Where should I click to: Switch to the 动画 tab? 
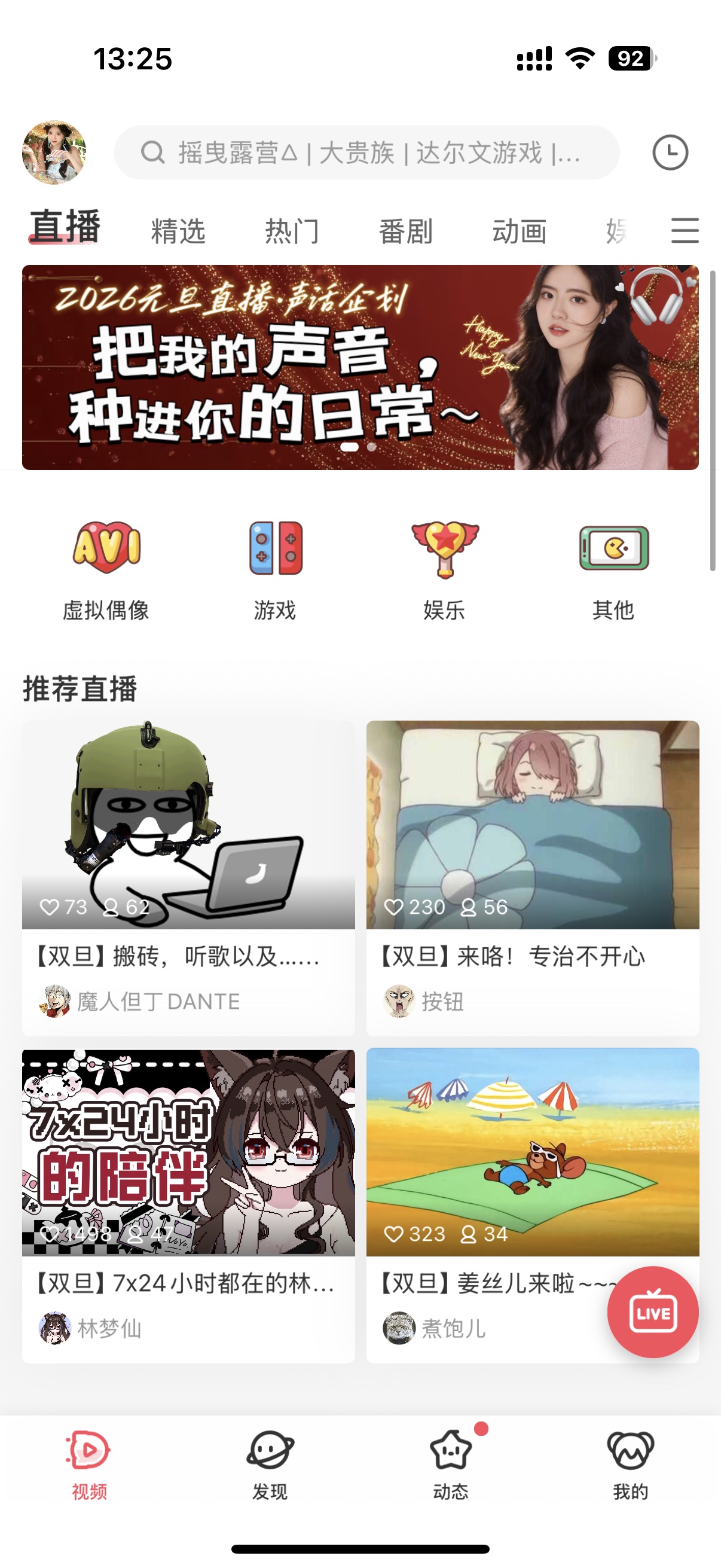pos(519,232)
